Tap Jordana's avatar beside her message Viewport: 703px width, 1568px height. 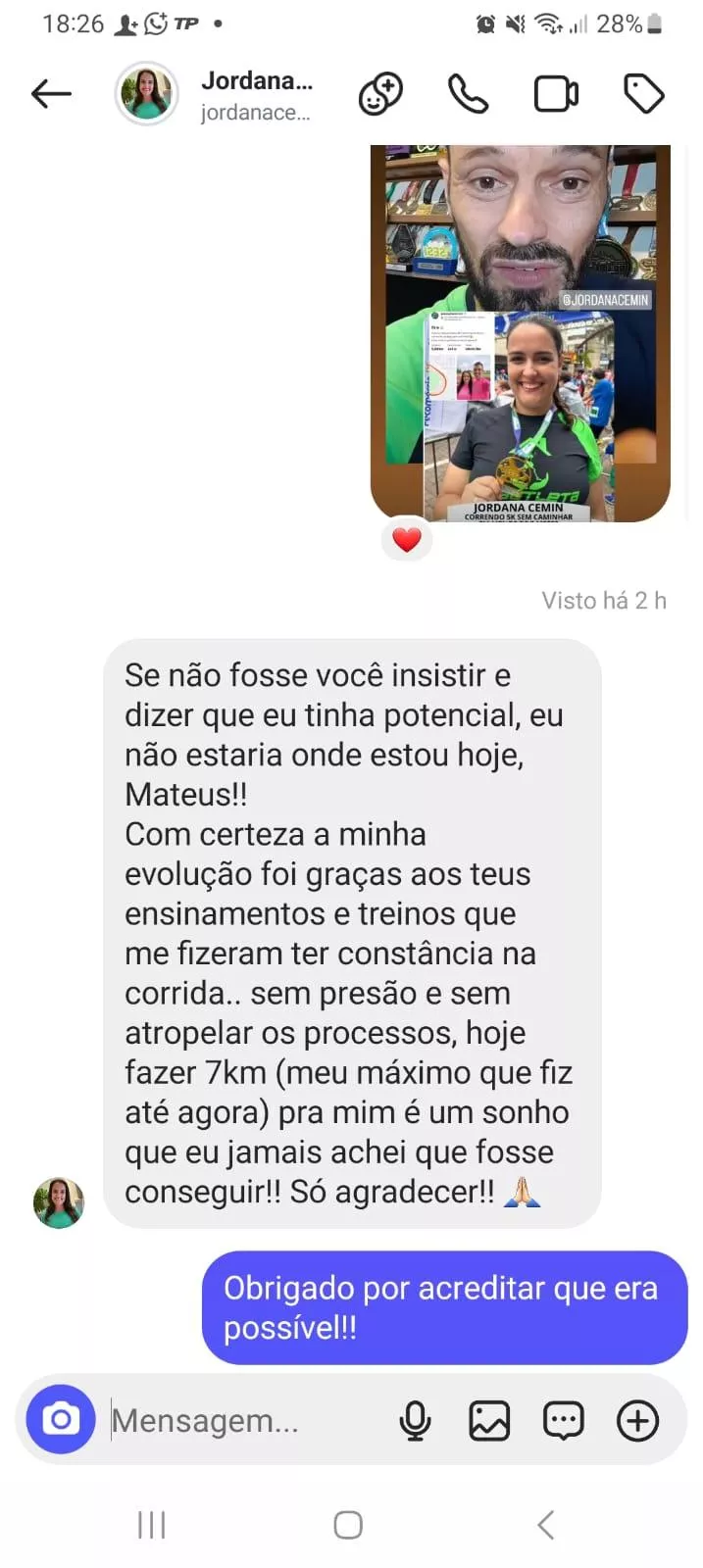[x=59, y=1202]
